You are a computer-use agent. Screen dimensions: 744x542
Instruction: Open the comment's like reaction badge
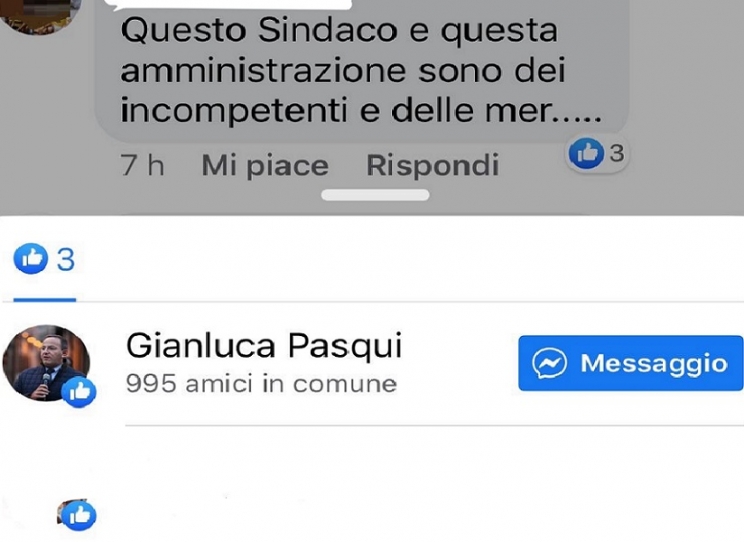point(597,154)
